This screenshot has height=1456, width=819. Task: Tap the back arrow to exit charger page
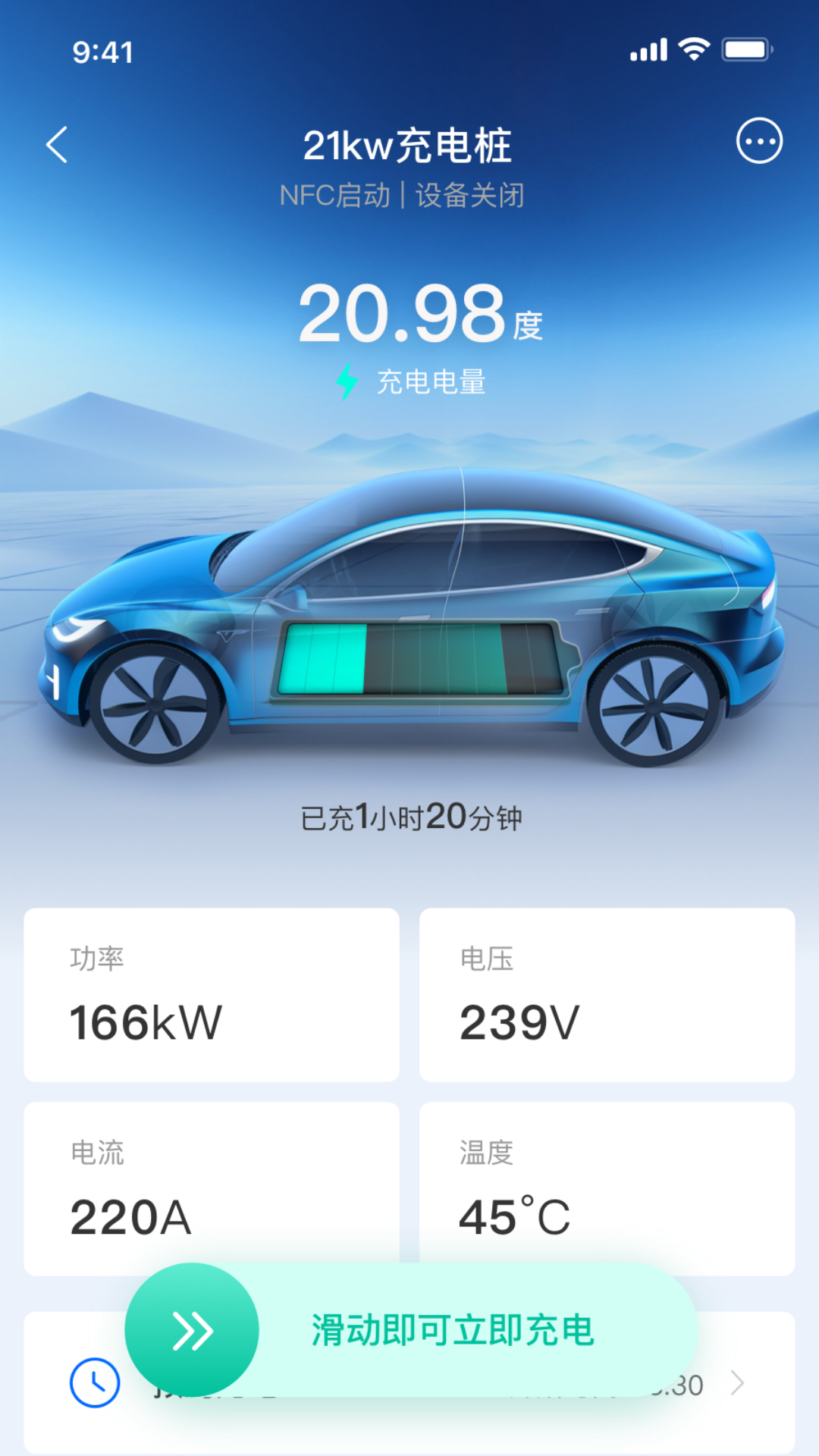click(57, 144)
